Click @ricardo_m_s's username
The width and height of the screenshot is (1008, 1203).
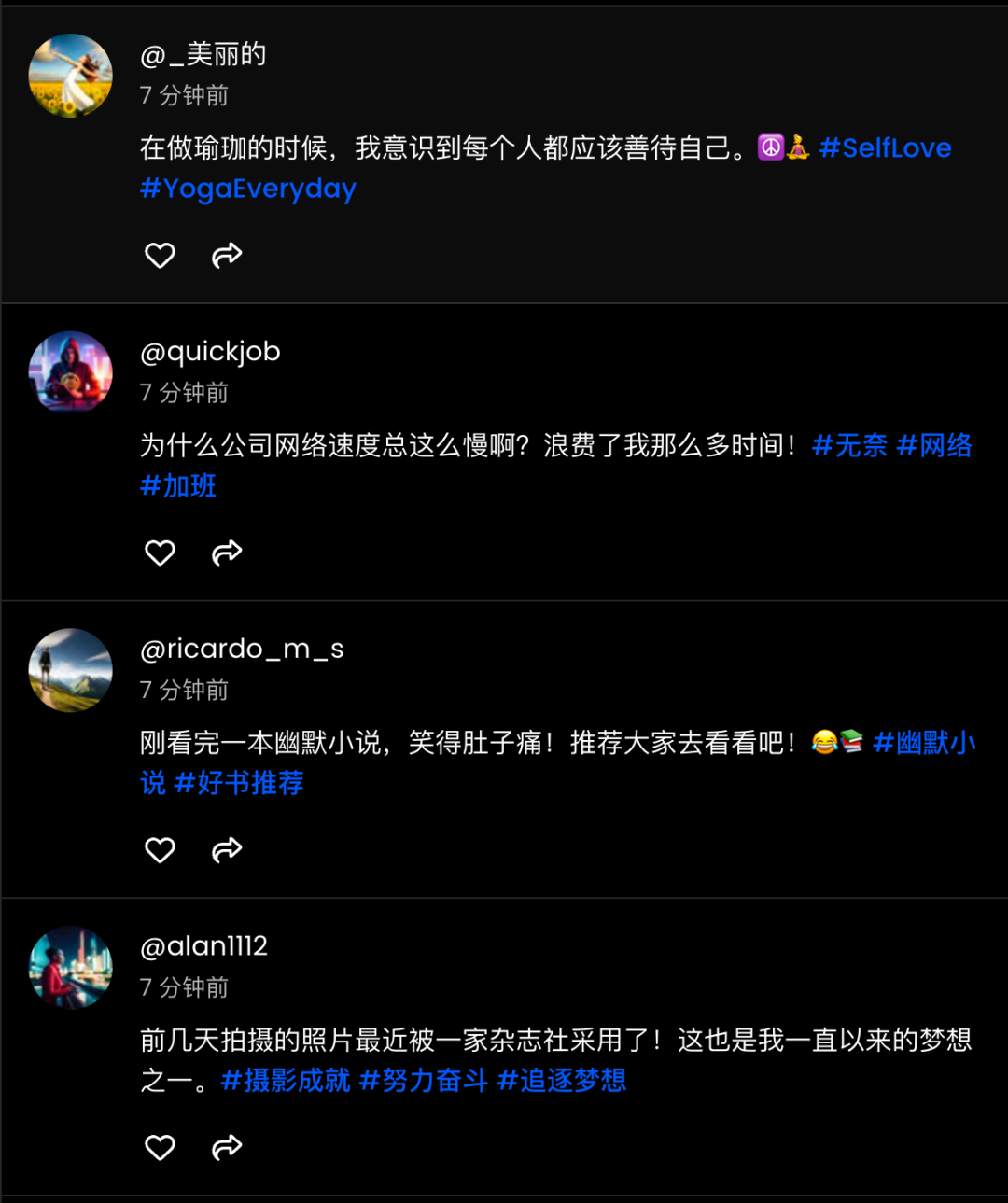coord(241,649)
